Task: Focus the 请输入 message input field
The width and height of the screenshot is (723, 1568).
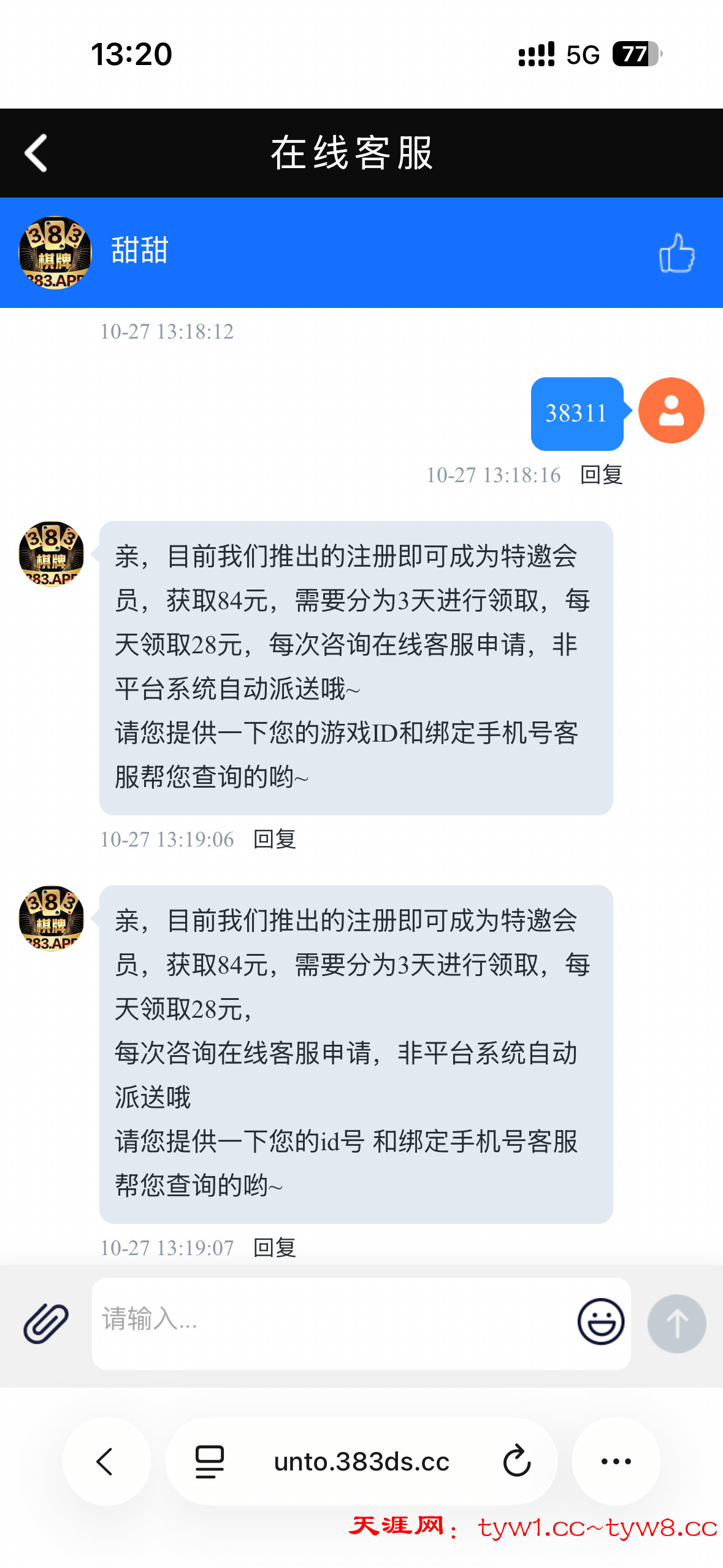Action: click(x=331, y=1323)
